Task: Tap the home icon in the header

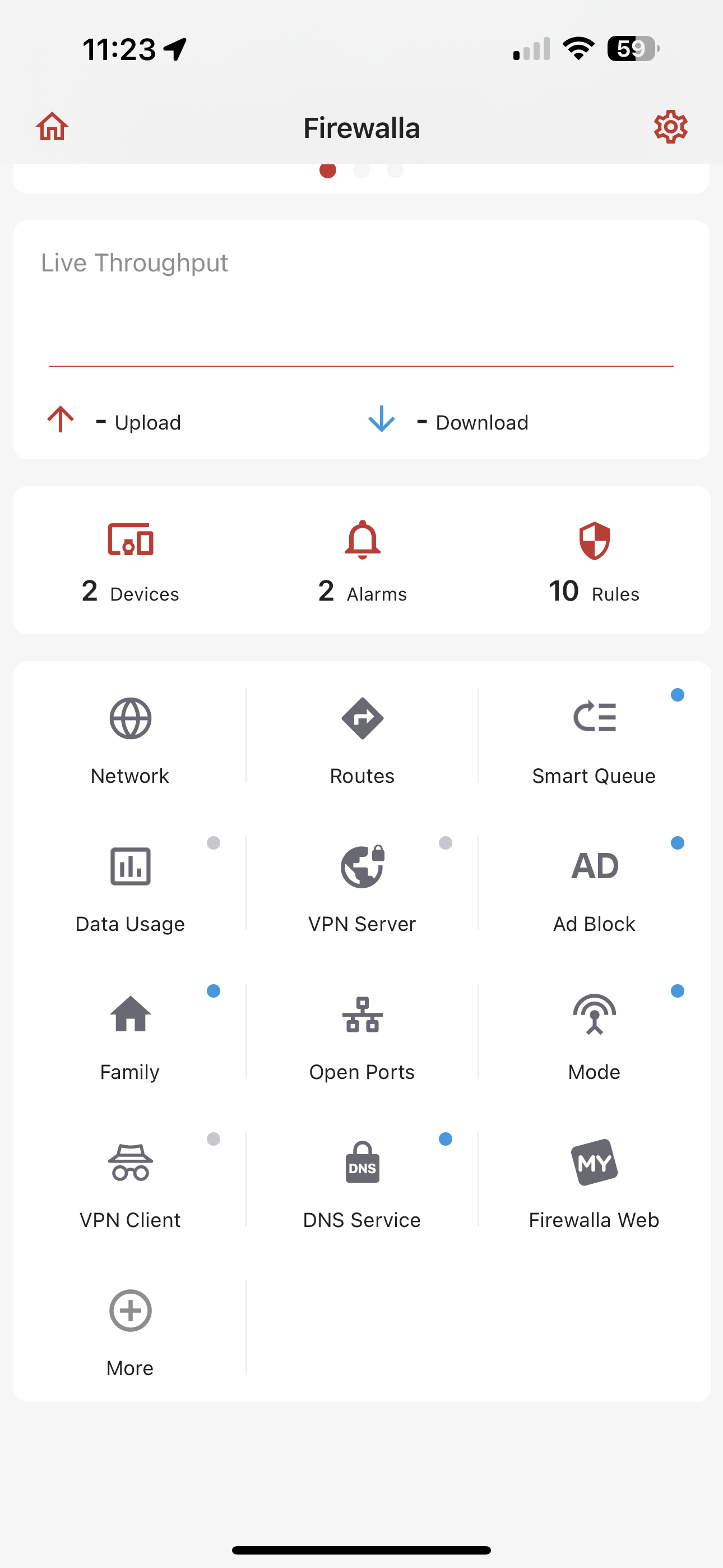Action: tap(52, 127)
